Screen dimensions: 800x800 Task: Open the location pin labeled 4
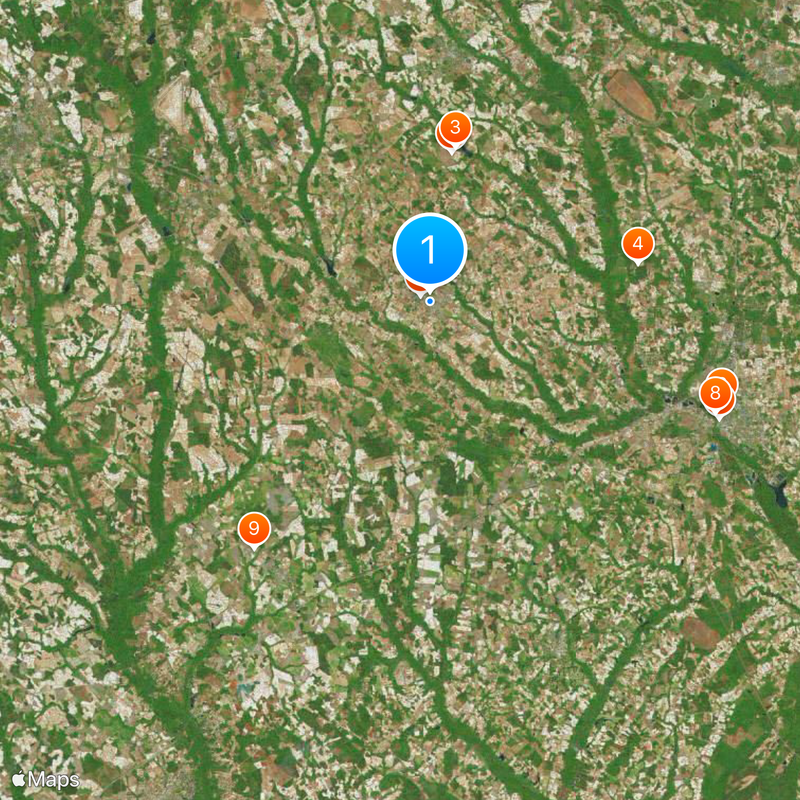tap(638, 243)
